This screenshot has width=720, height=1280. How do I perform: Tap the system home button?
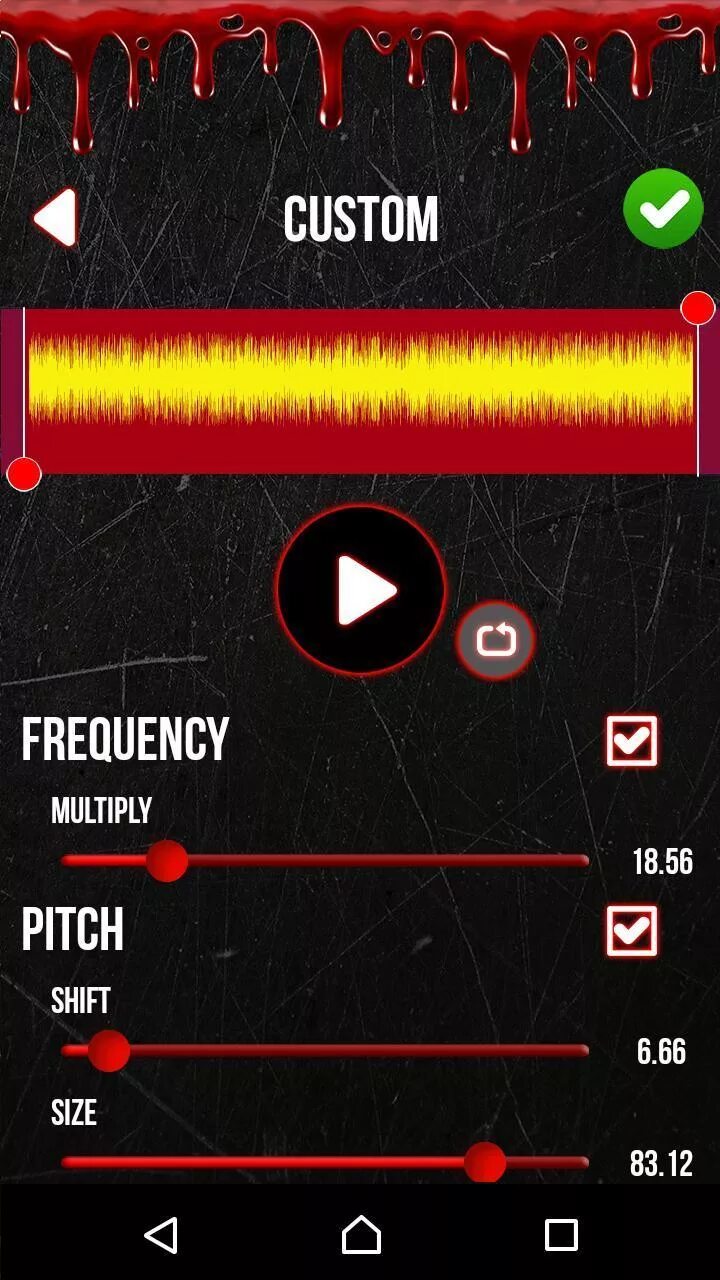(x=361, y=1235)
